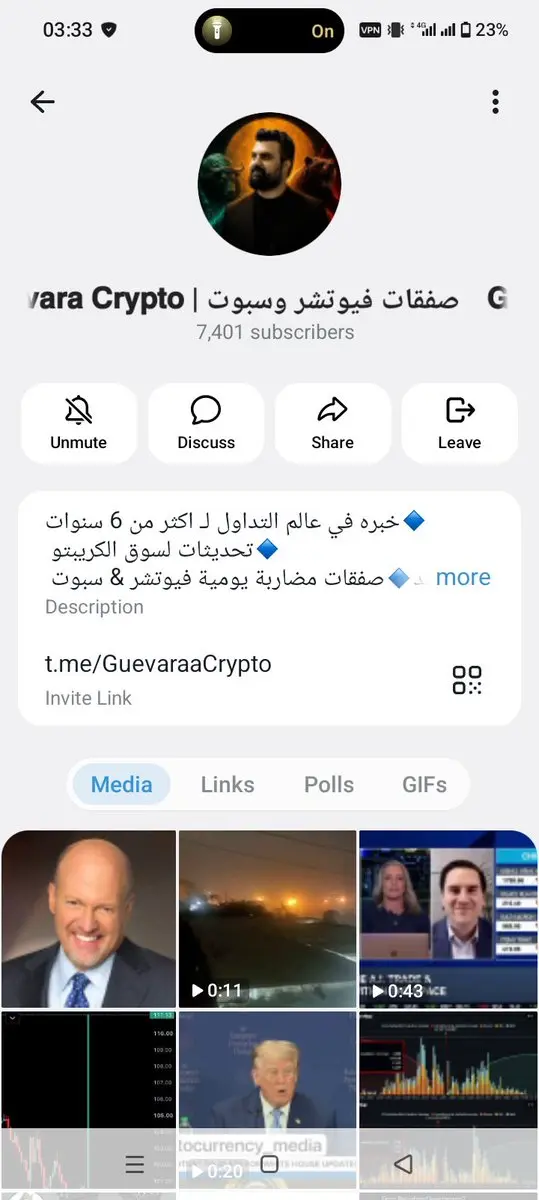Tap the t.me/GuevaraaCrypto invite link
Image resolution: width=539 pixels, height=1200 pixels.
(x=158, y=664)
